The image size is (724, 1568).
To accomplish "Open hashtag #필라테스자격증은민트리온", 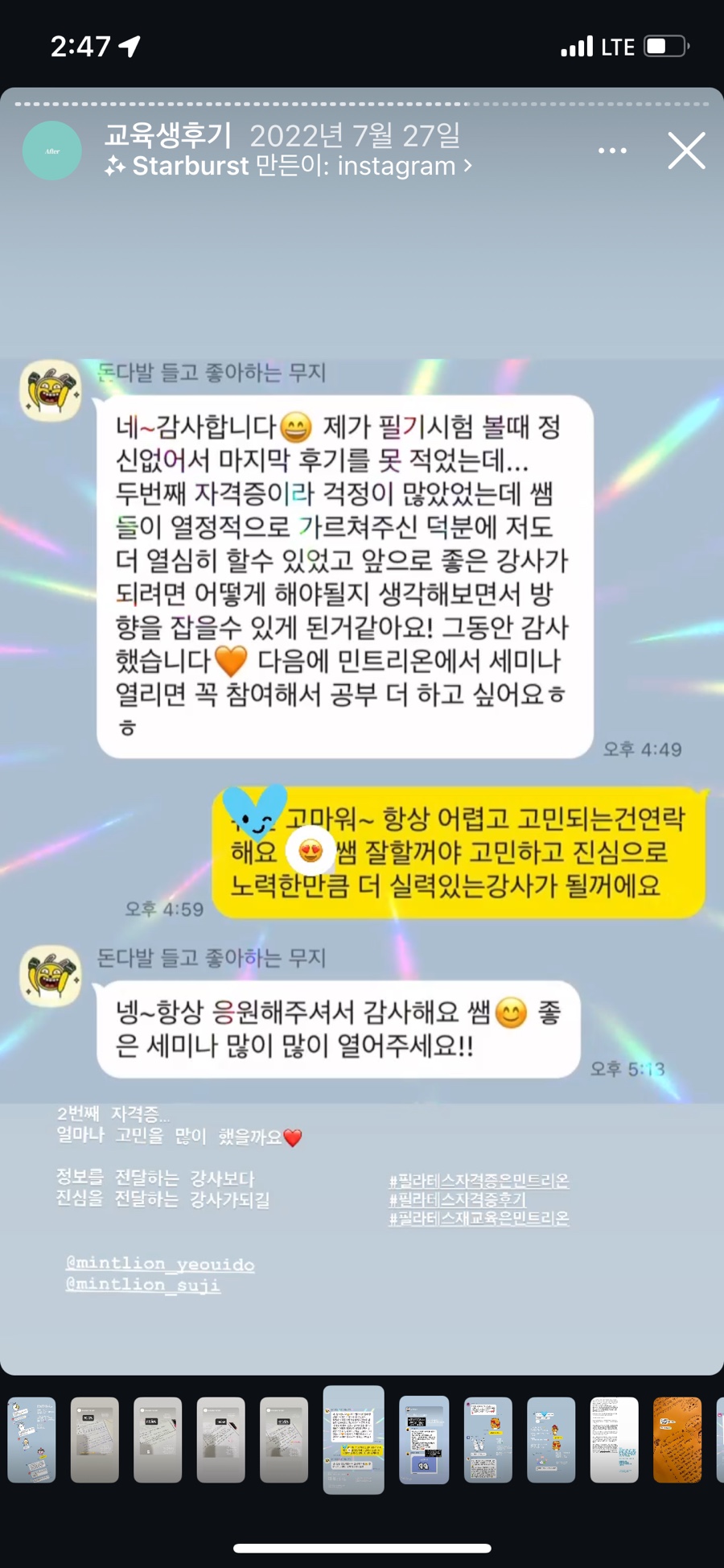I will click(x=479, y=1181).
